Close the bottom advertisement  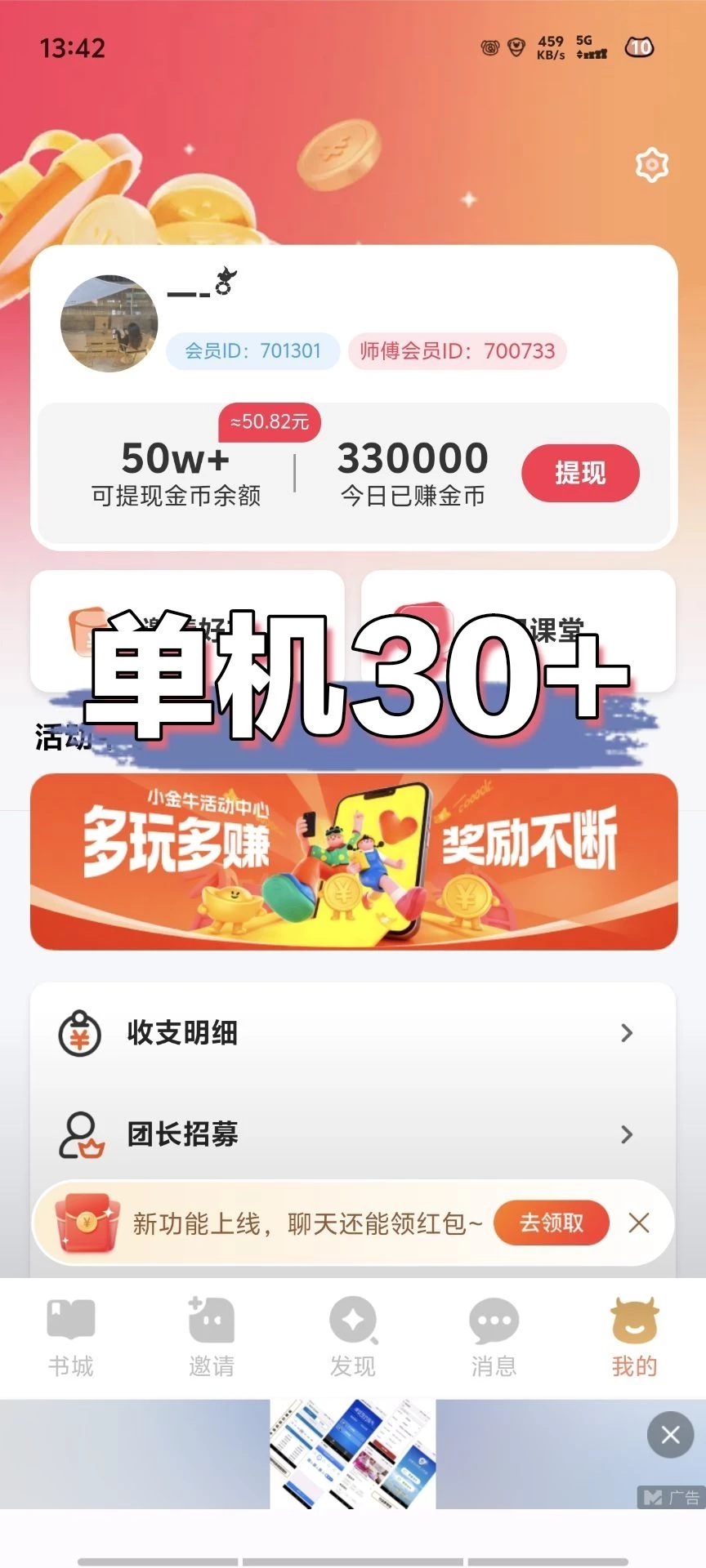[x=670, y=1435]
